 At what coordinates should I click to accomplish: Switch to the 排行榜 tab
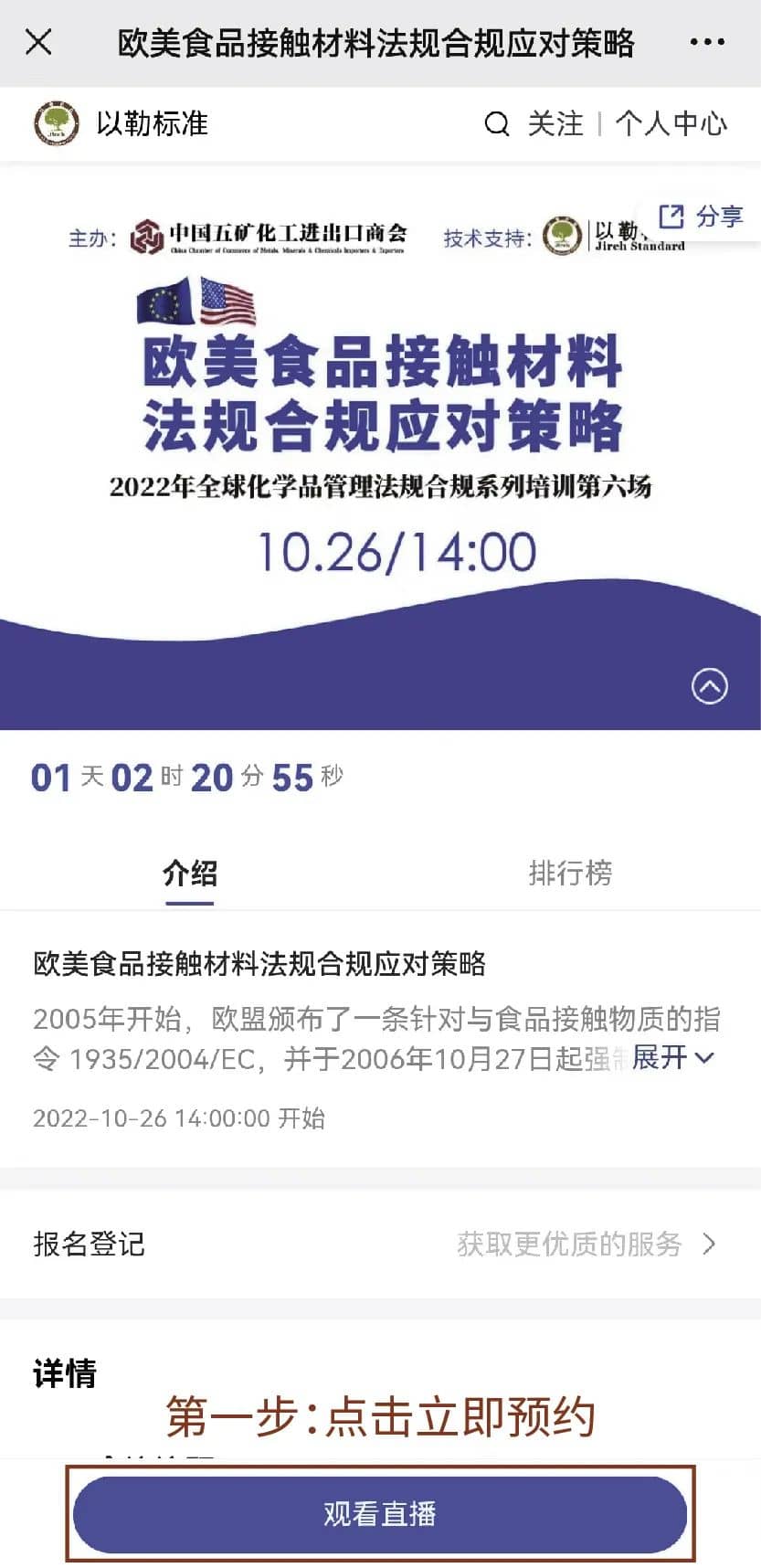pos(570,873)
